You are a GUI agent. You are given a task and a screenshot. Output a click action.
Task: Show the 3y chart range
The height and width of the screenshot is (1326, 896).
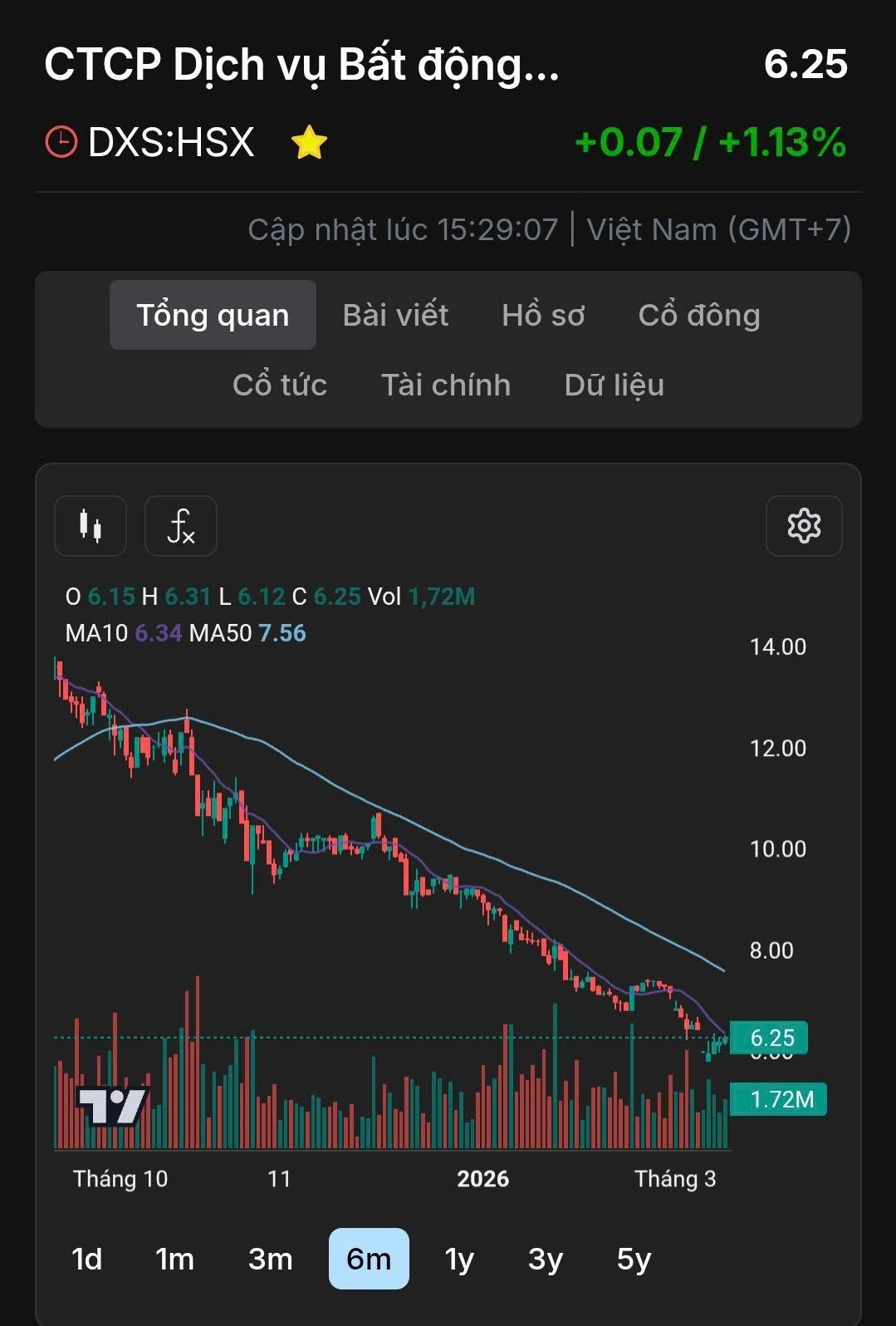[546, 1260]
